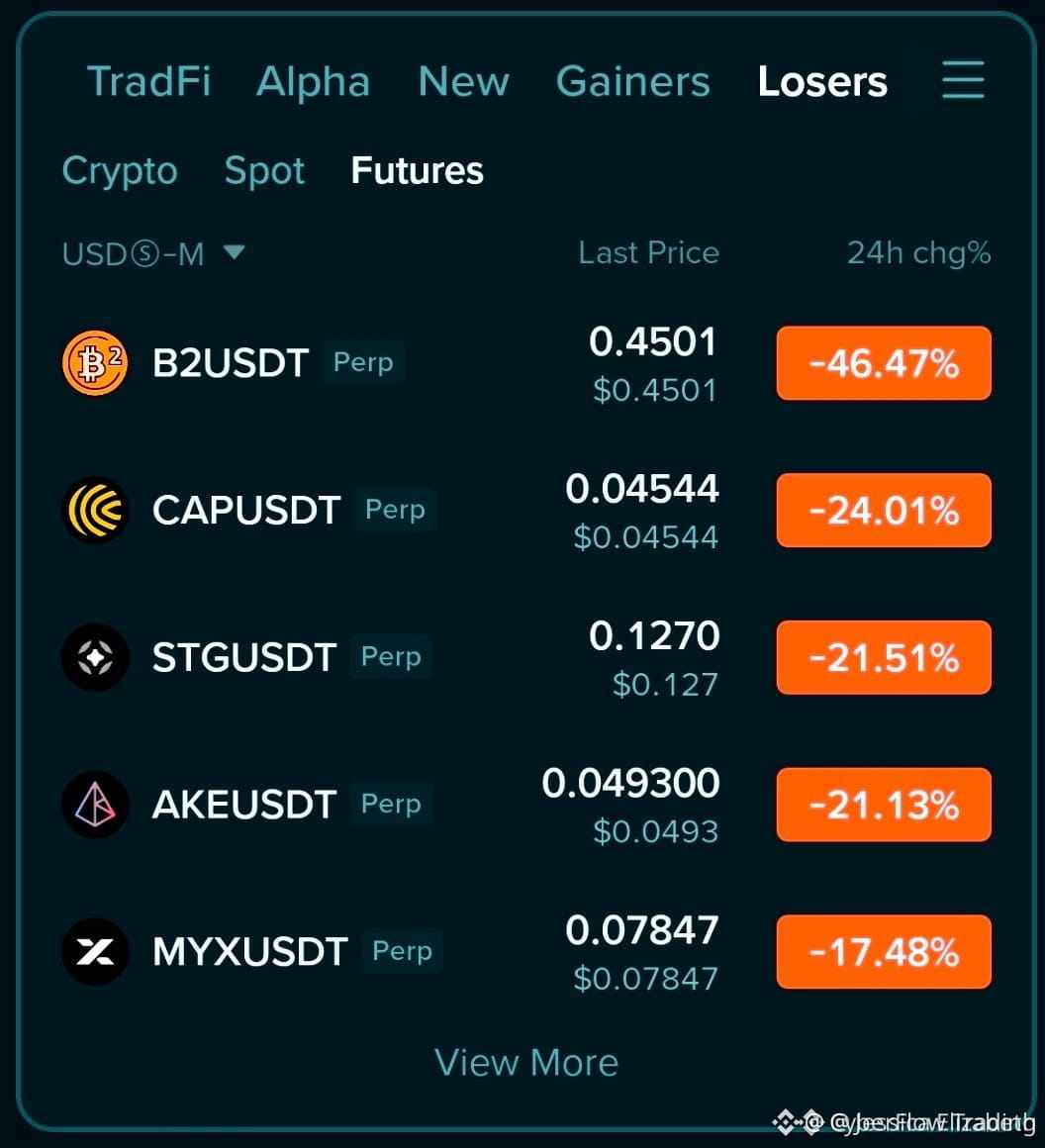The image size is (1045, 1148).
Task: Switch to the TradFi tab
Action: pos(148,81)
